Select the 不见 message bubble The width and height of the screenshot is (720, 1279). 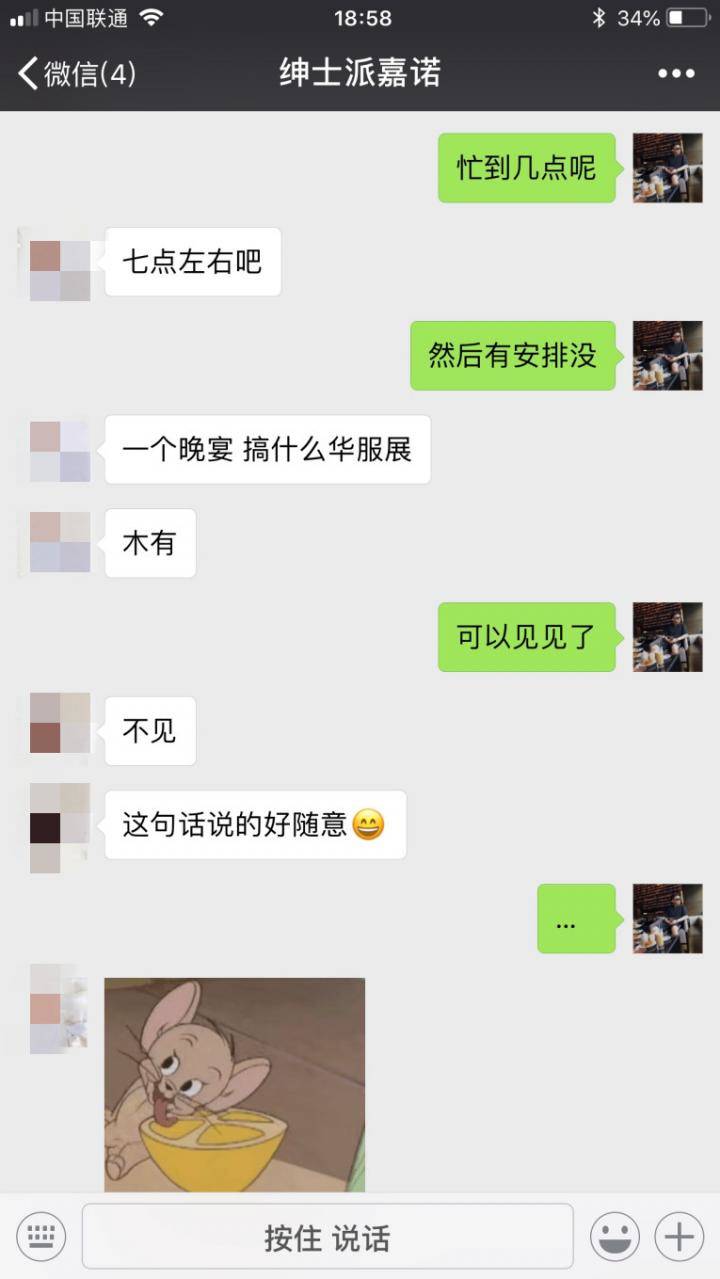coord(149,730)
